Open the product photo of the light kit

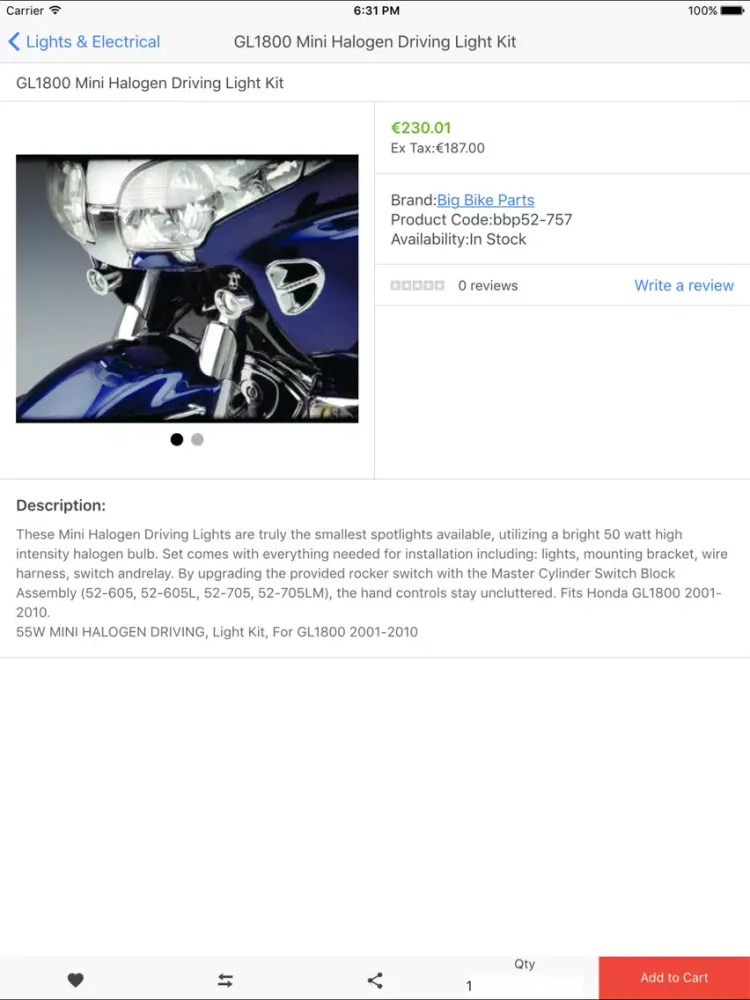point(187,288)
